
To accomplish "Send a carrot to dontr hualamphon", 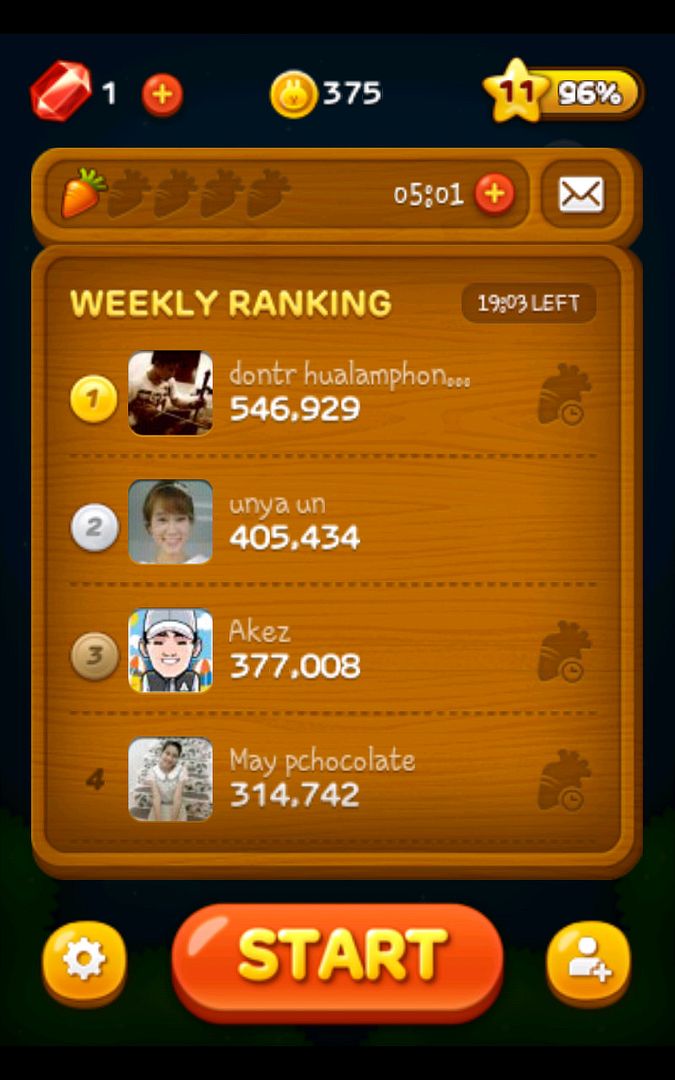I will [564, 394].
